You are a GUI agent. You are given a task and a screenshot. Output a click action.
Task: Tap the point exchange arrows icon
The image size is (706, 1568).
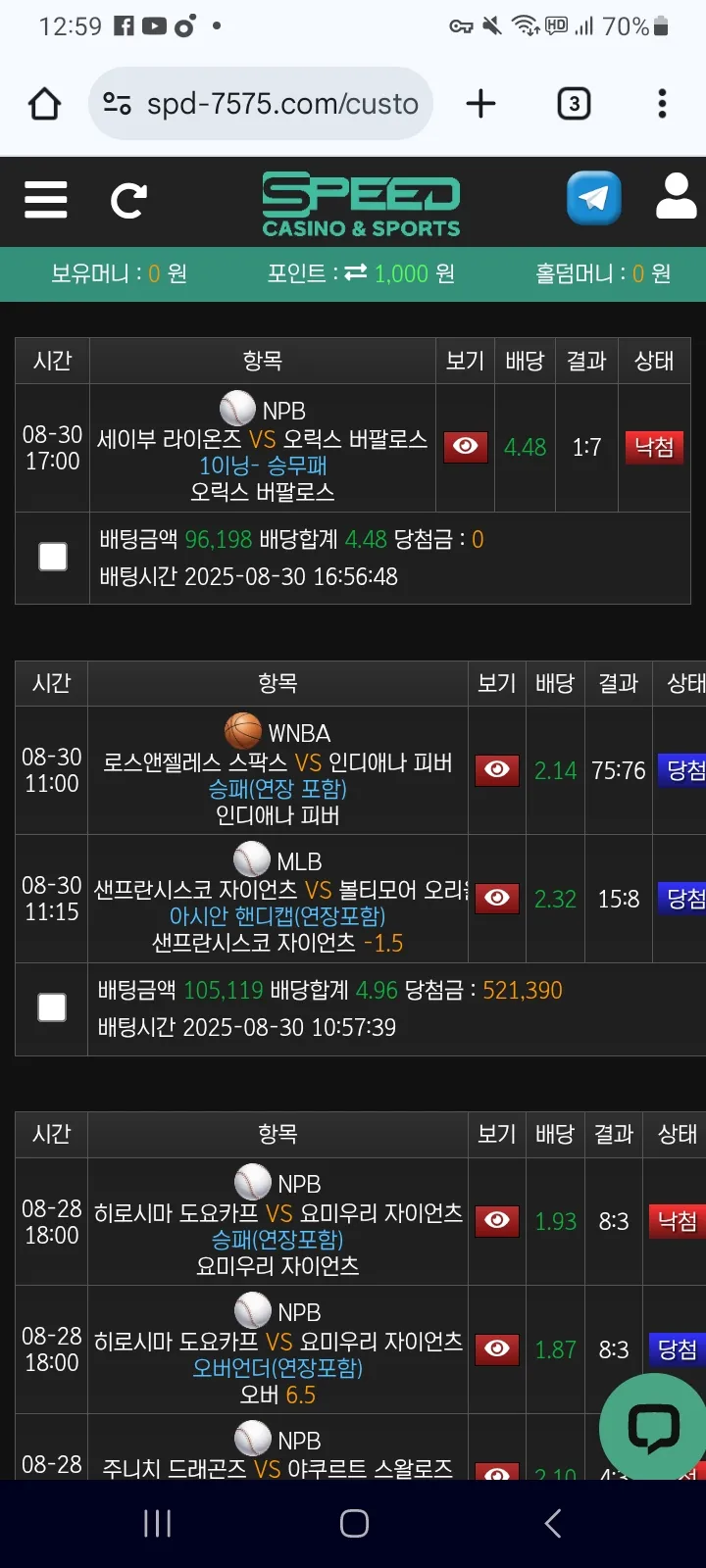click(x=355, y=272)
